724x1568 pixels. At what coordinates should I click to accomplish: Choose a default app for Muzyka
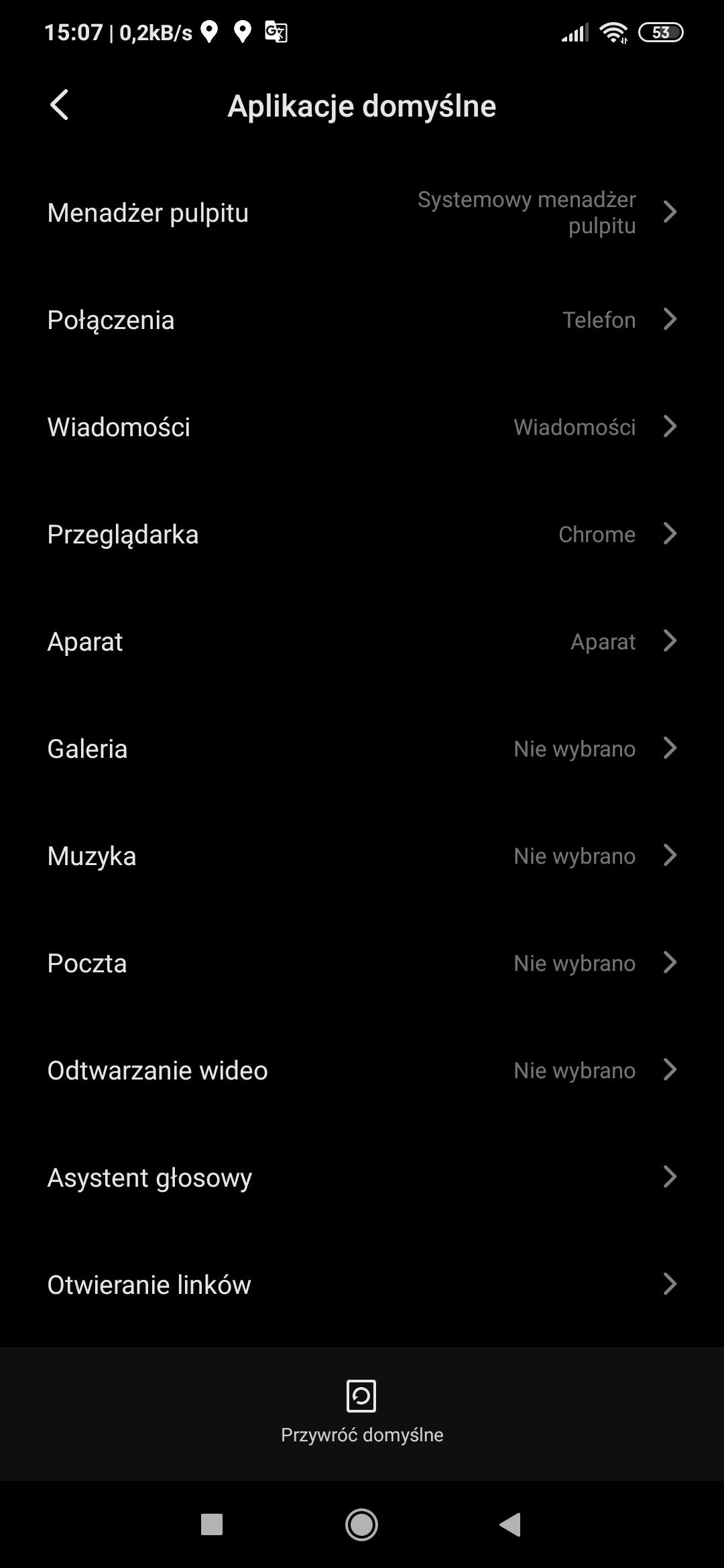[362, 856]
